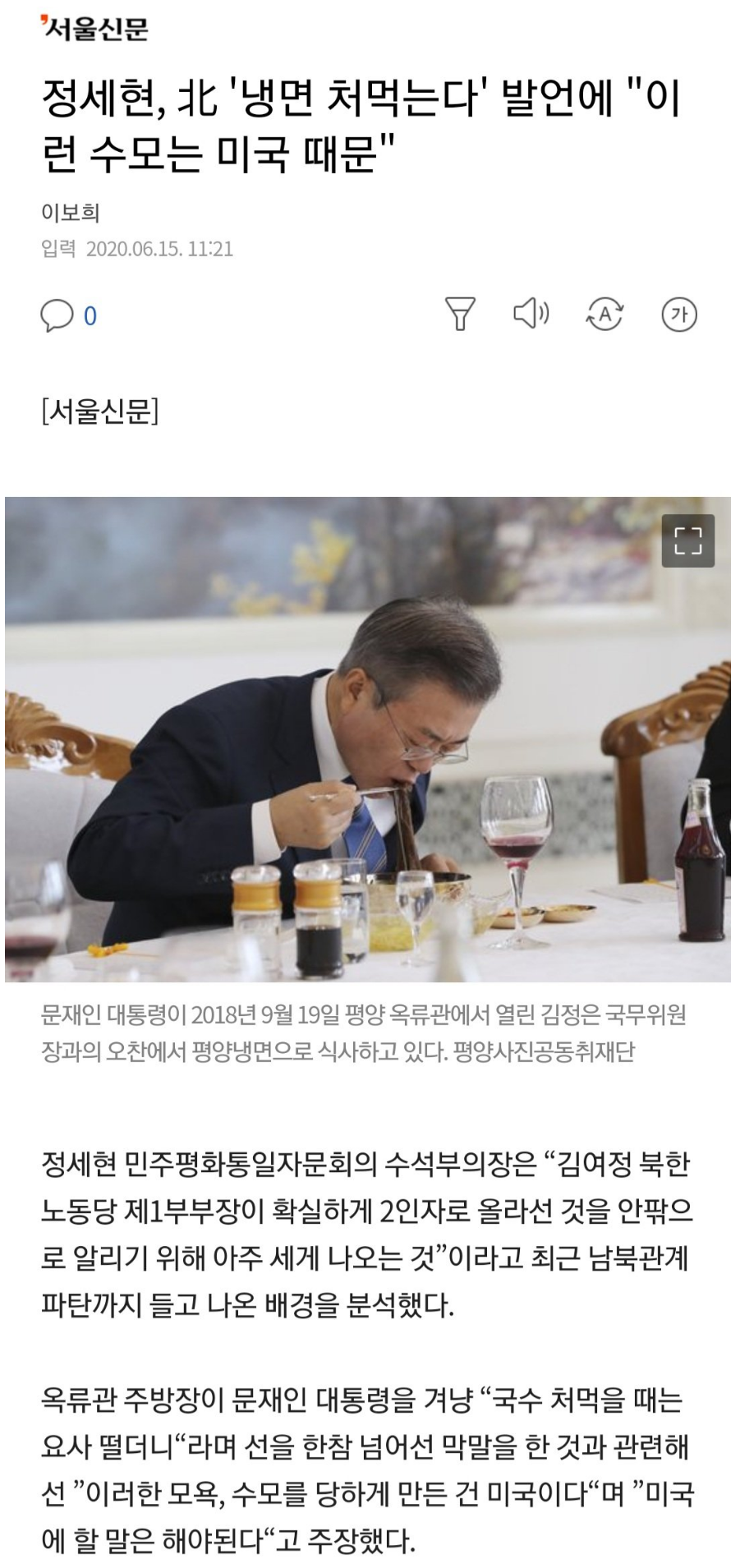The height and width of the screenshot is (1568, 740).
Task: View the Moon Jae-in naengmyeon photo
Action: [x=368, y=739]
